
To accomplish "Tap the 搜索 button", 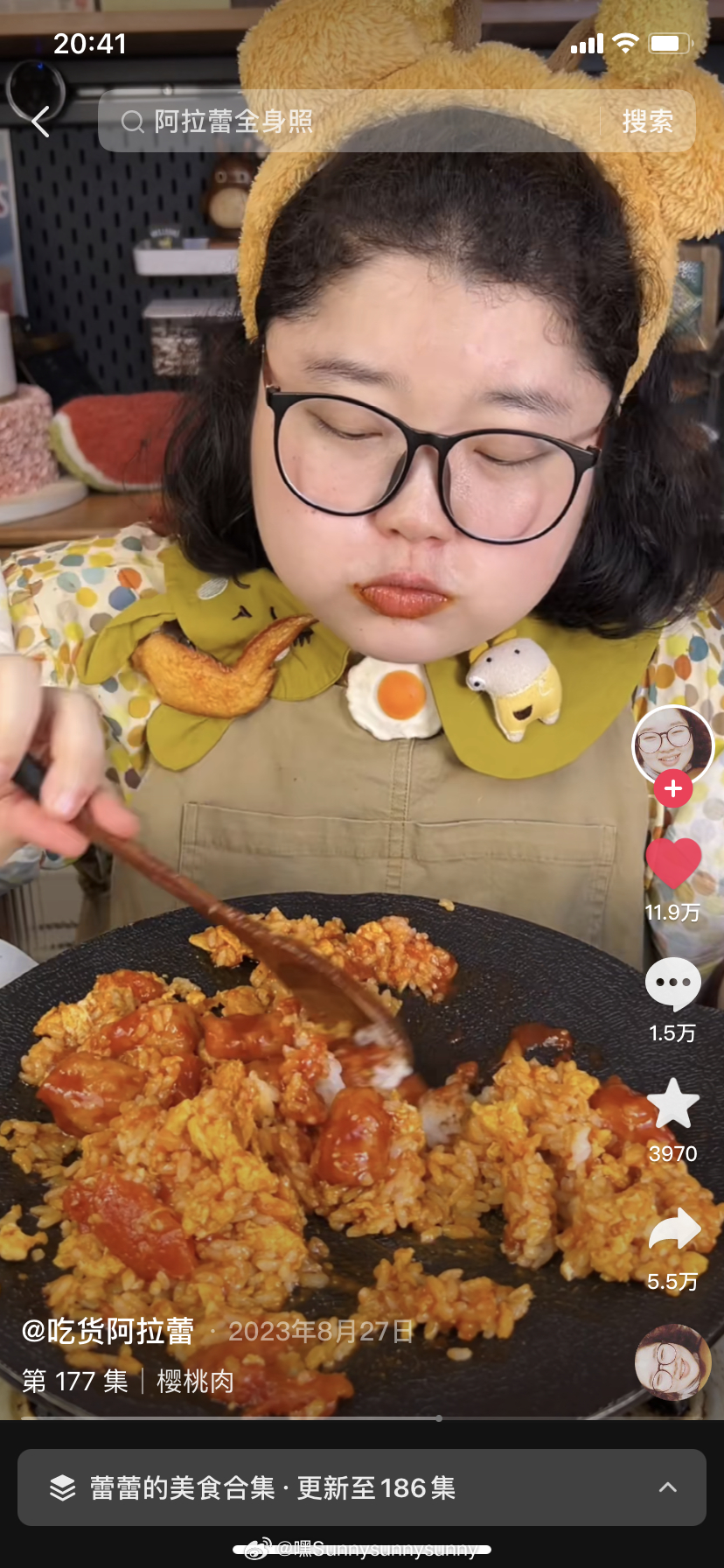I will coord(648,122).
